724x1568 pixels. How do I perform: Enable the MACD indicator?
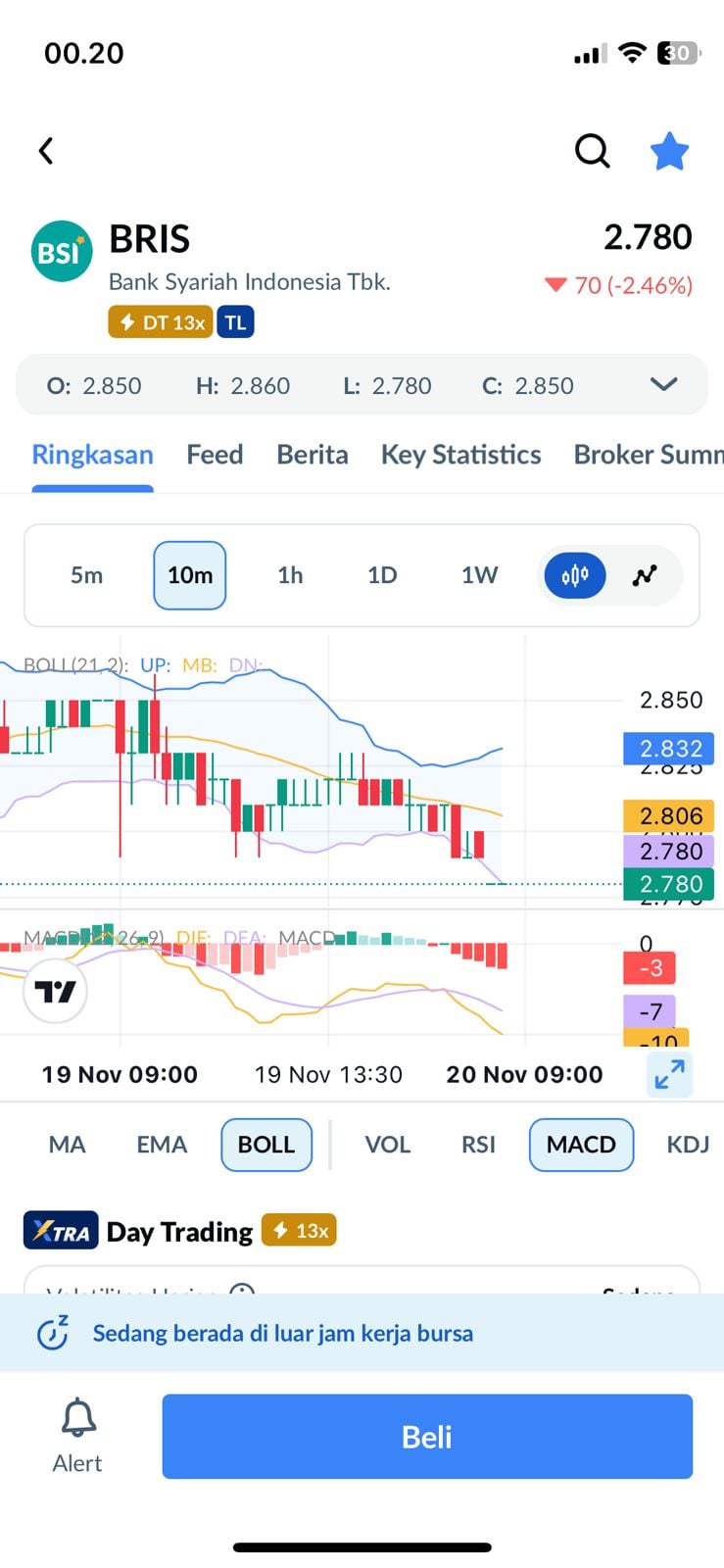pyautogui.click(x=581, y=1145)
